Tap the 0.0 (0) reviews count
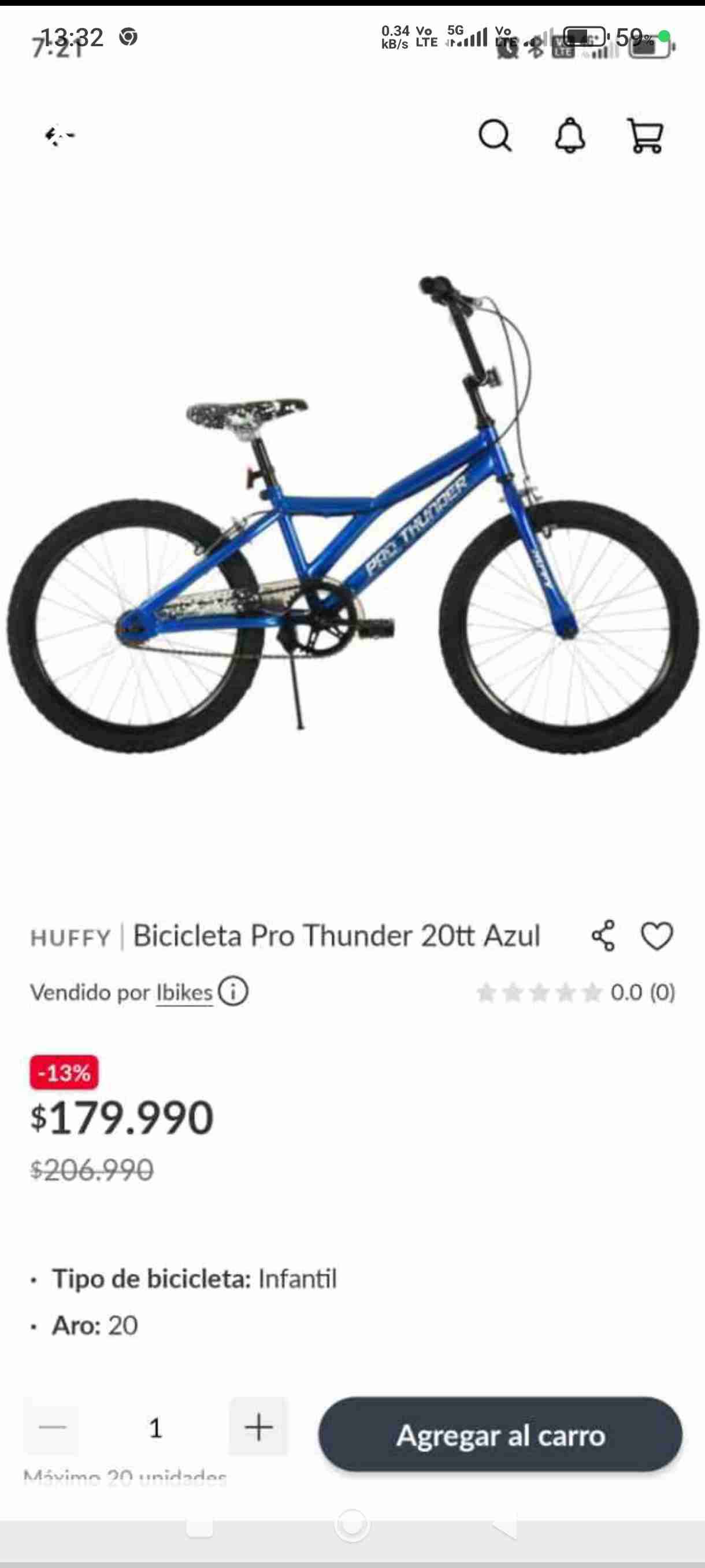This screenshot has height=1568, width=705. (642, 992)
